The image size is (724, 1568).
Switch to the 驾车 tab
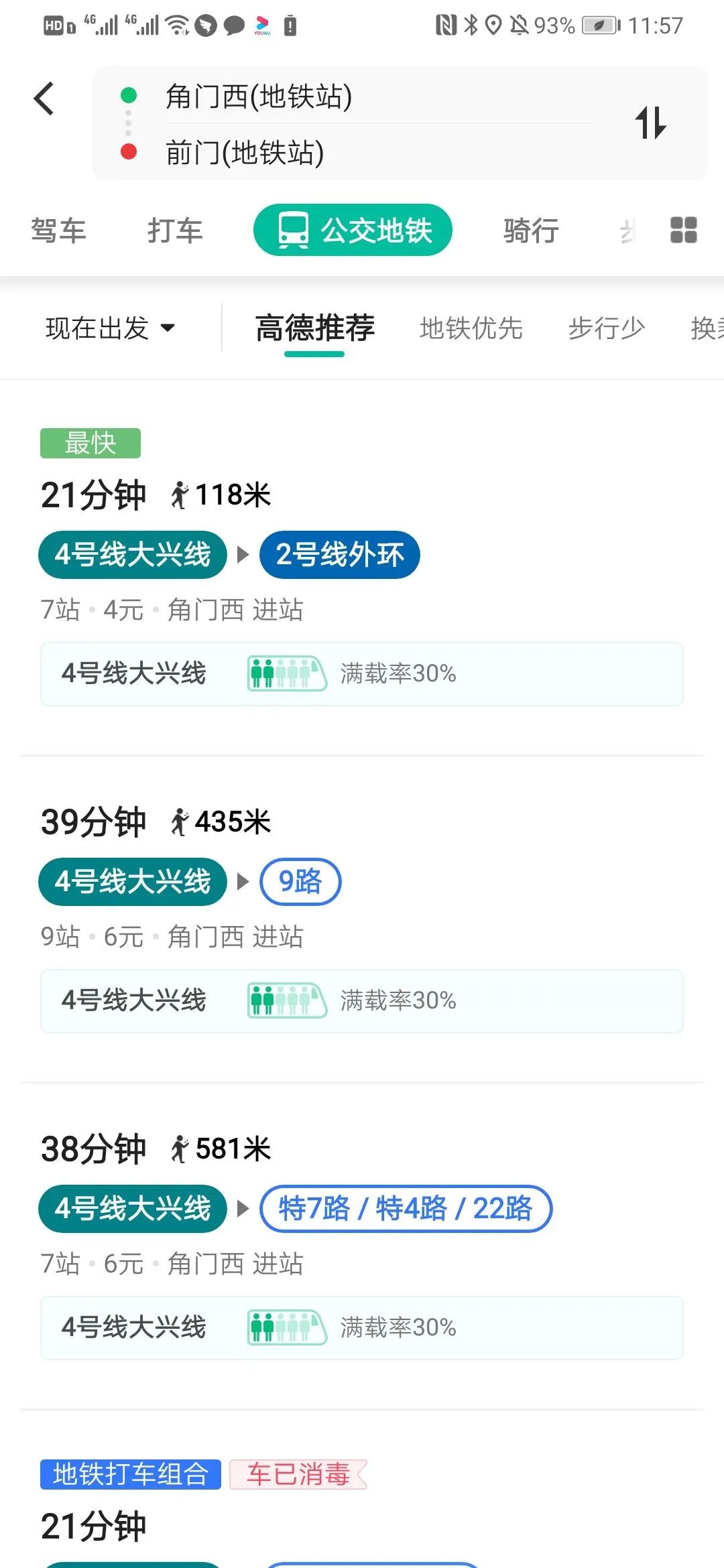[x=58, y=231]
